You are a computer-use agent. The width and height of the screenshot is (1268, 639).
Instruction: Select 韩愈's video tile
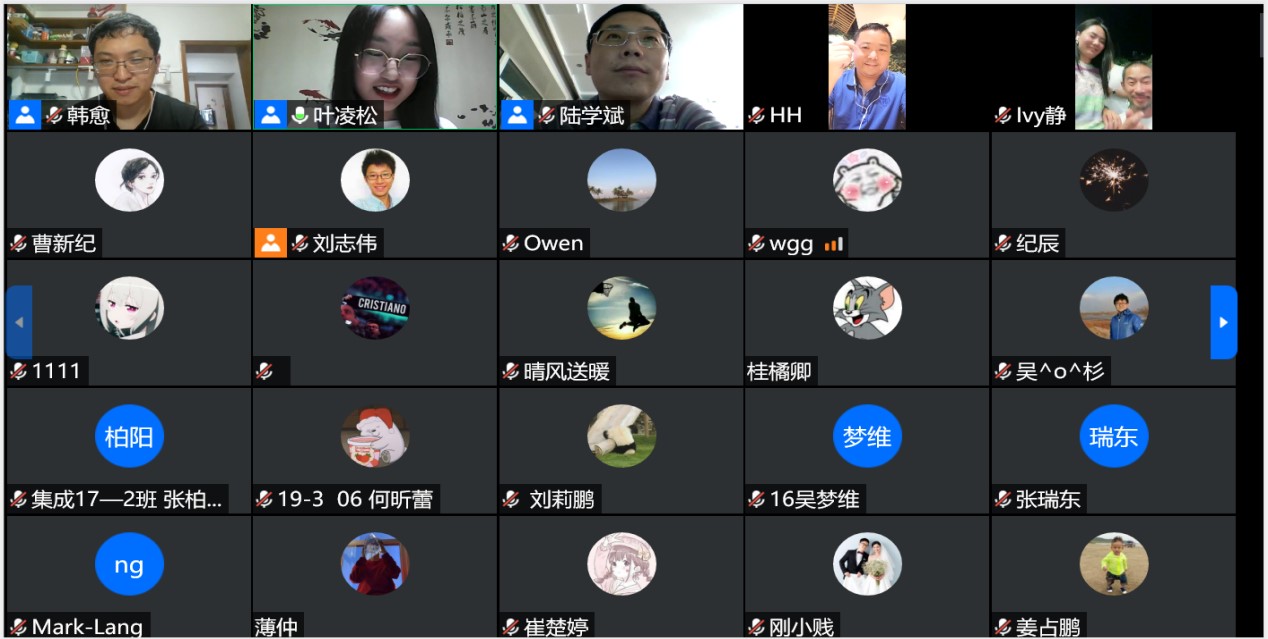(x=128, y=67)
